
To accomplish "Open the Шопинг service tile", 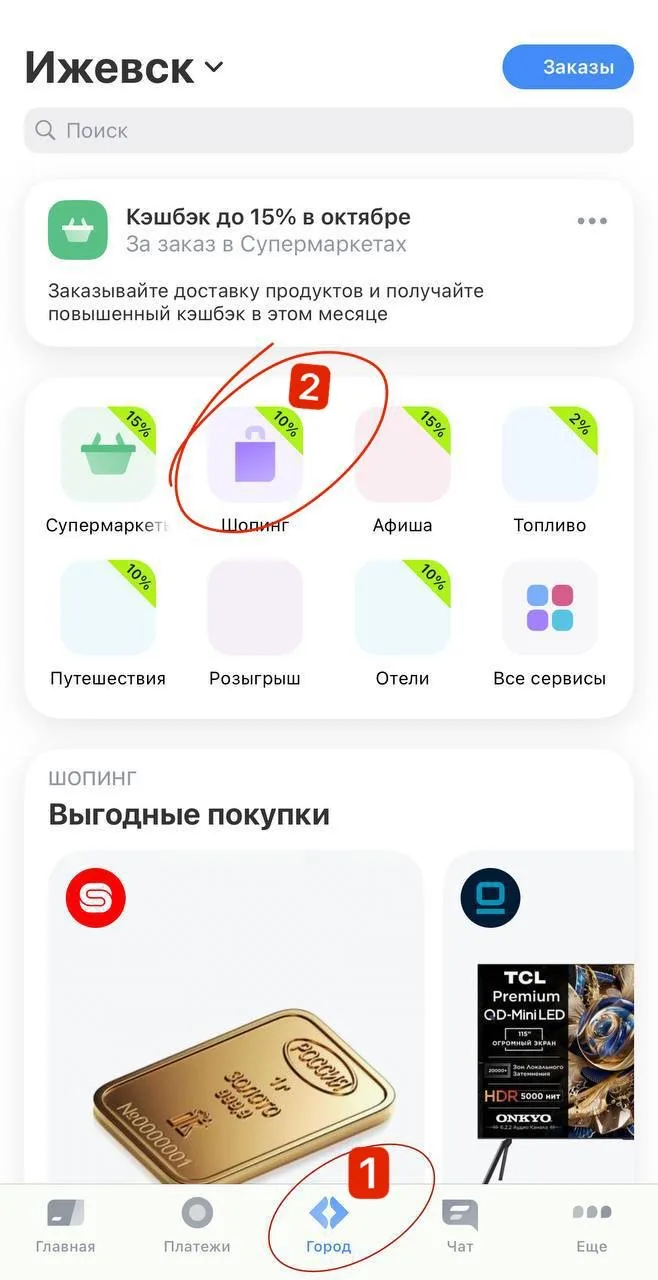I will point(254,455).
